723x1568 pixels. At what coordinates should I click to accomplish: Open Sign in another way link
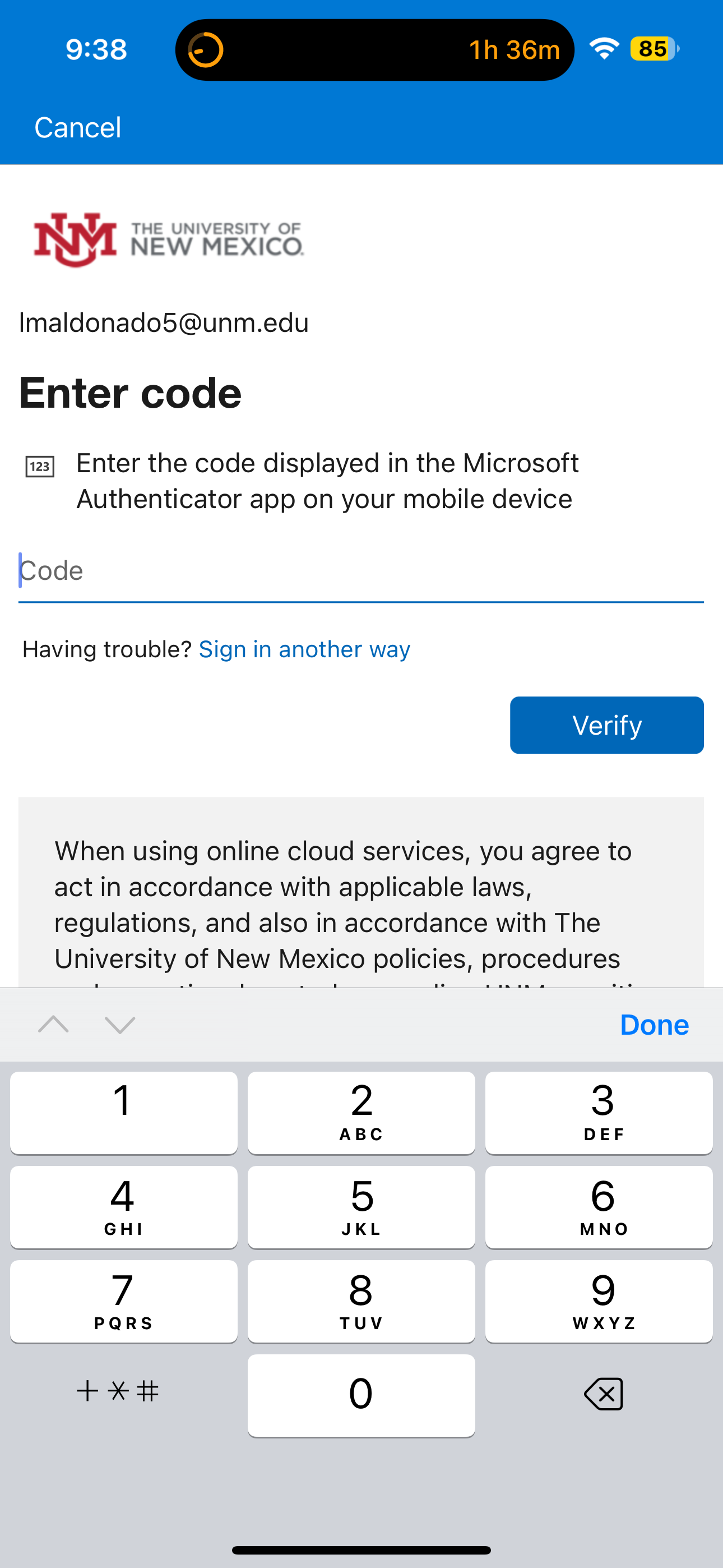304,649
